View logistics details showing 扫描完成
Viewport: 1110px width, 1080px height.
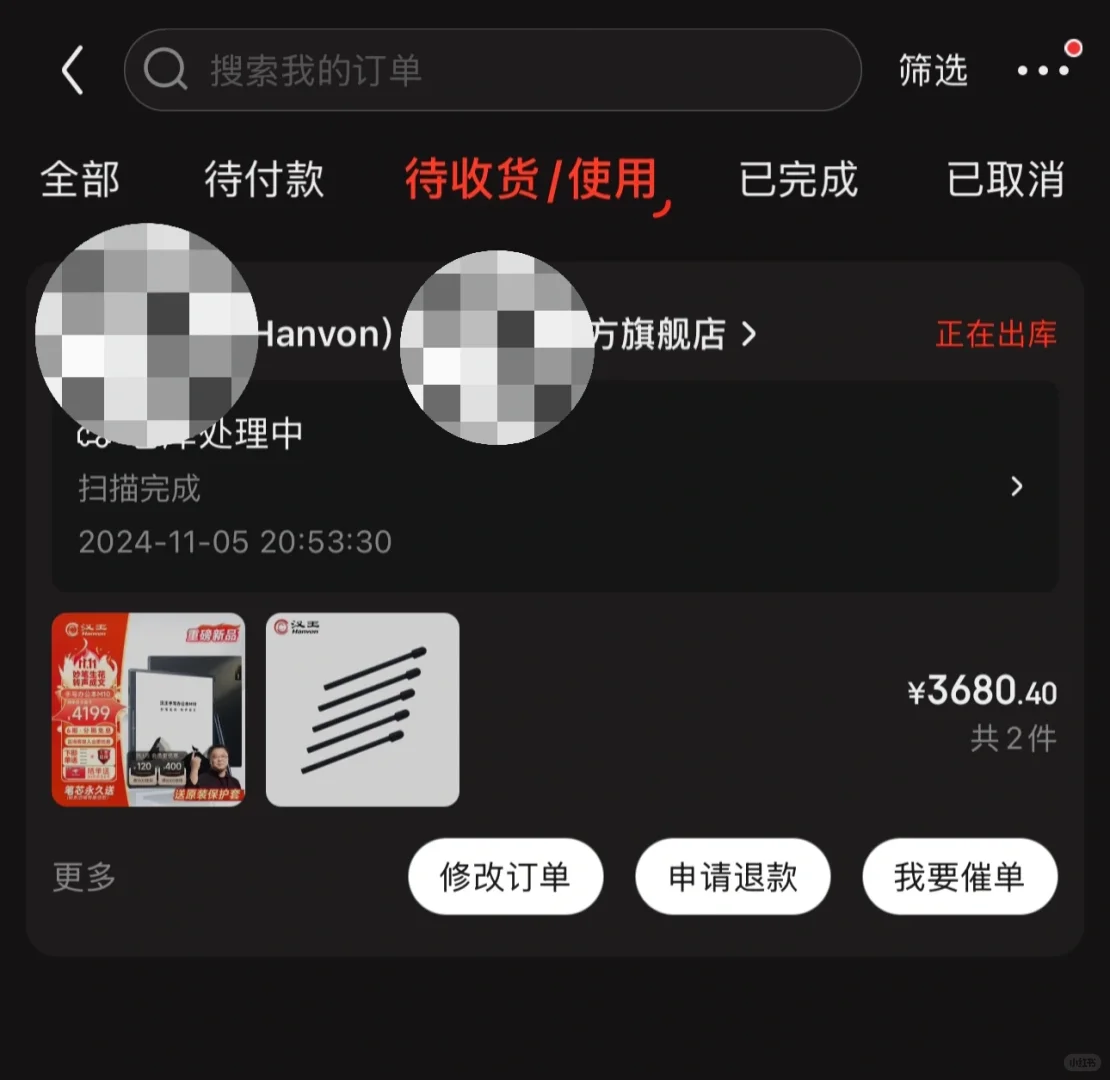[x=555, y=487]
